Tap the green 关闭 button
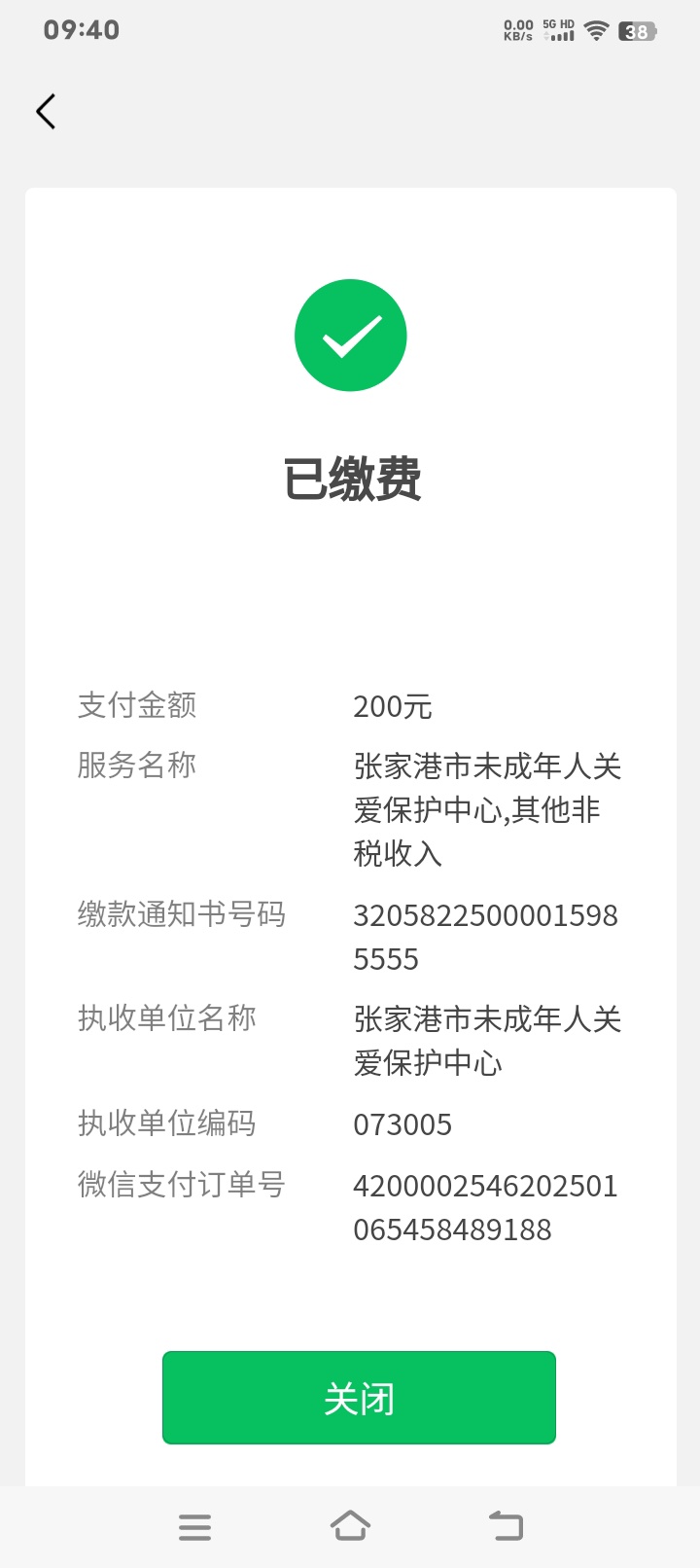The image size is (700, 1568). click(359, 1398)
